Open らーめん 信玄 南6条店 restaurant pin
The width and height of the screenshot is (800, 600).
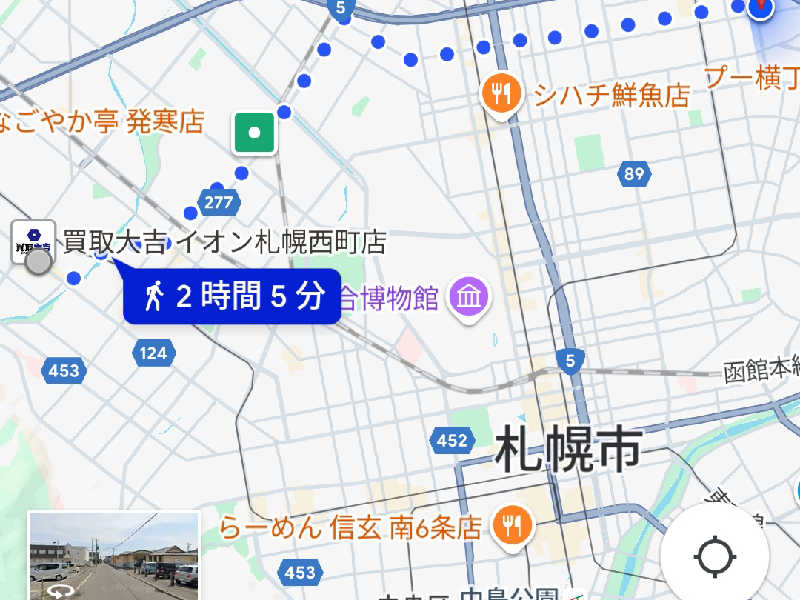[x=514, y=526]
